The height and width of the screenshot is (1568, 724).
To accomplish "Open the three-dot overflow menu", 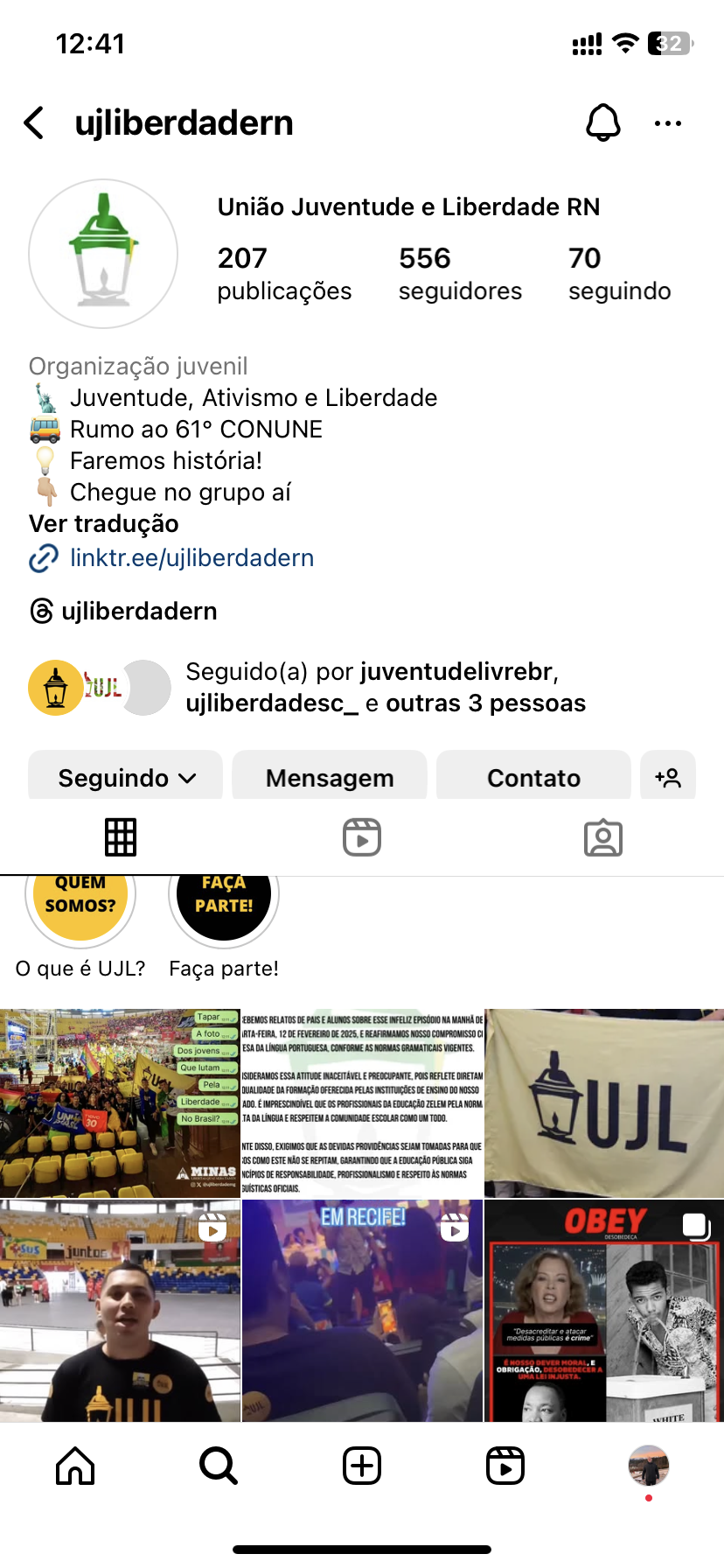I will pos(668,123).
